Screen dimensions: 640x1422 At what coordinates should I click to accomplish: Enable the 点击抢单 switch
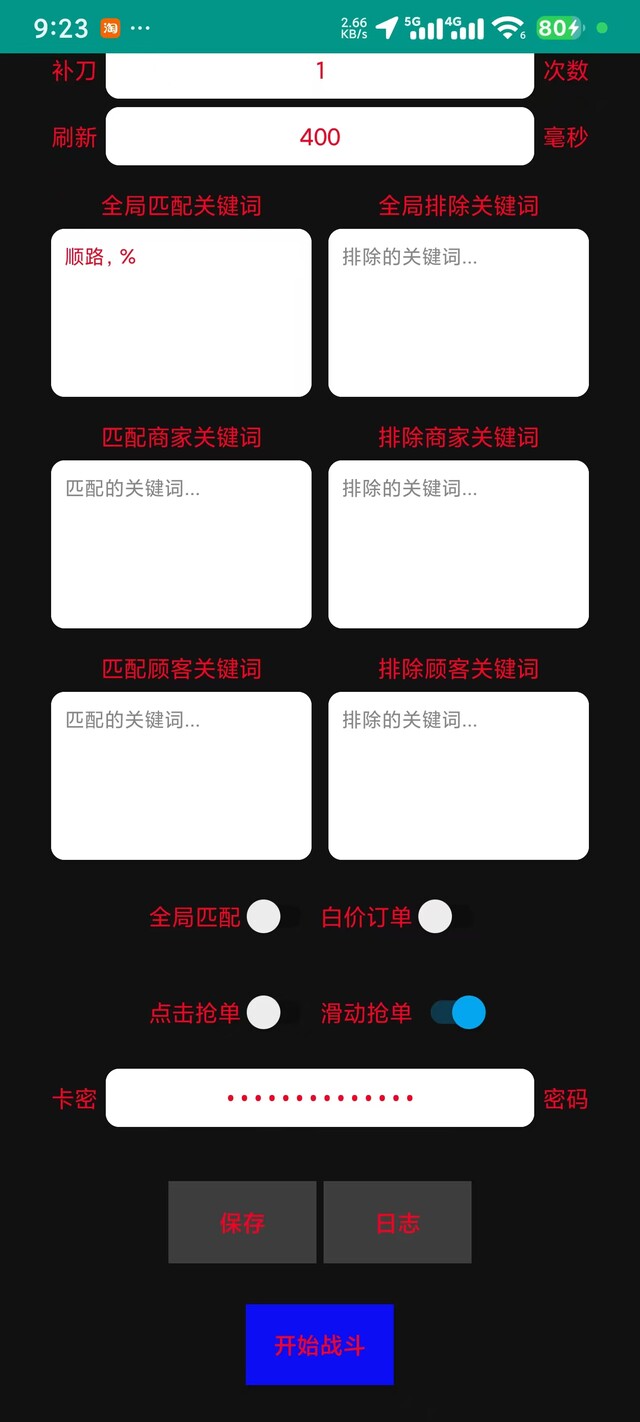click(x=273, y=1012)
